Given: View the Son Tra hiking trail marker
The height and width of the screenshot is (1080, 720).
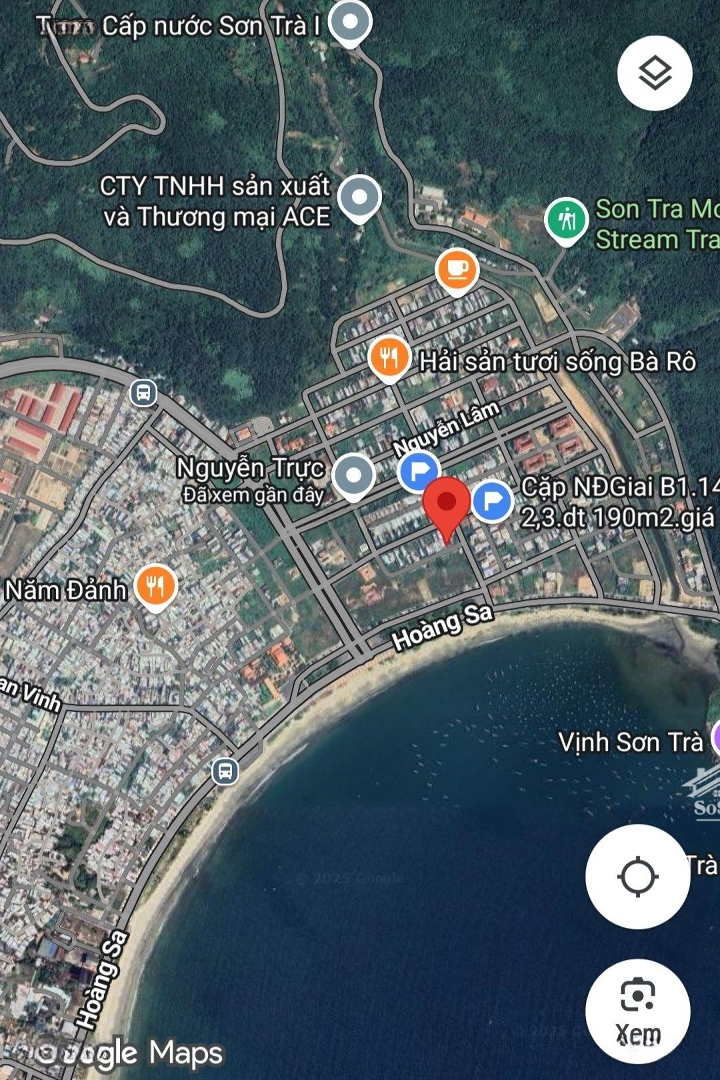Looking at the screenshot, I should point(567,220).
